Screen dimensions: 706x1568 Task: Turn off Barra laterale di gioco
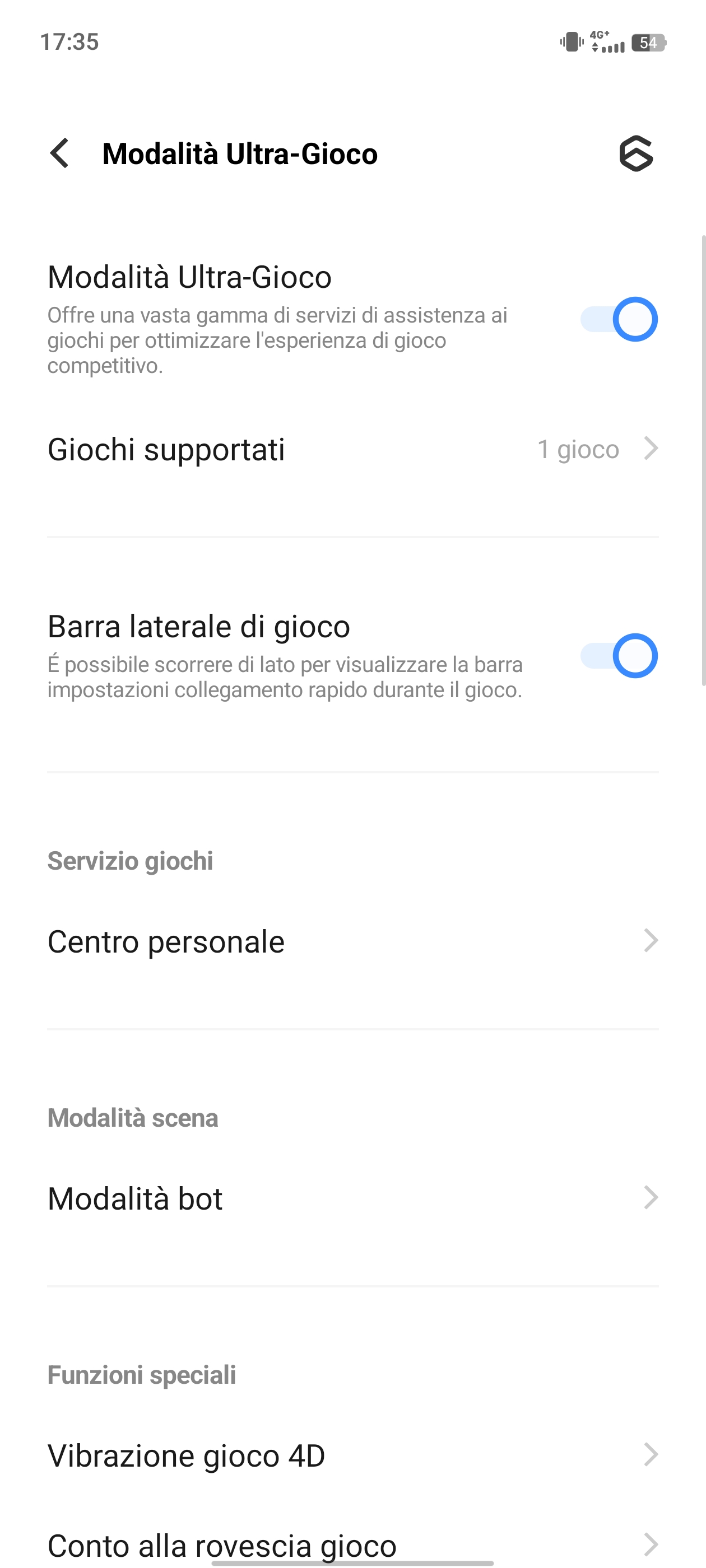tap(618, 656)
